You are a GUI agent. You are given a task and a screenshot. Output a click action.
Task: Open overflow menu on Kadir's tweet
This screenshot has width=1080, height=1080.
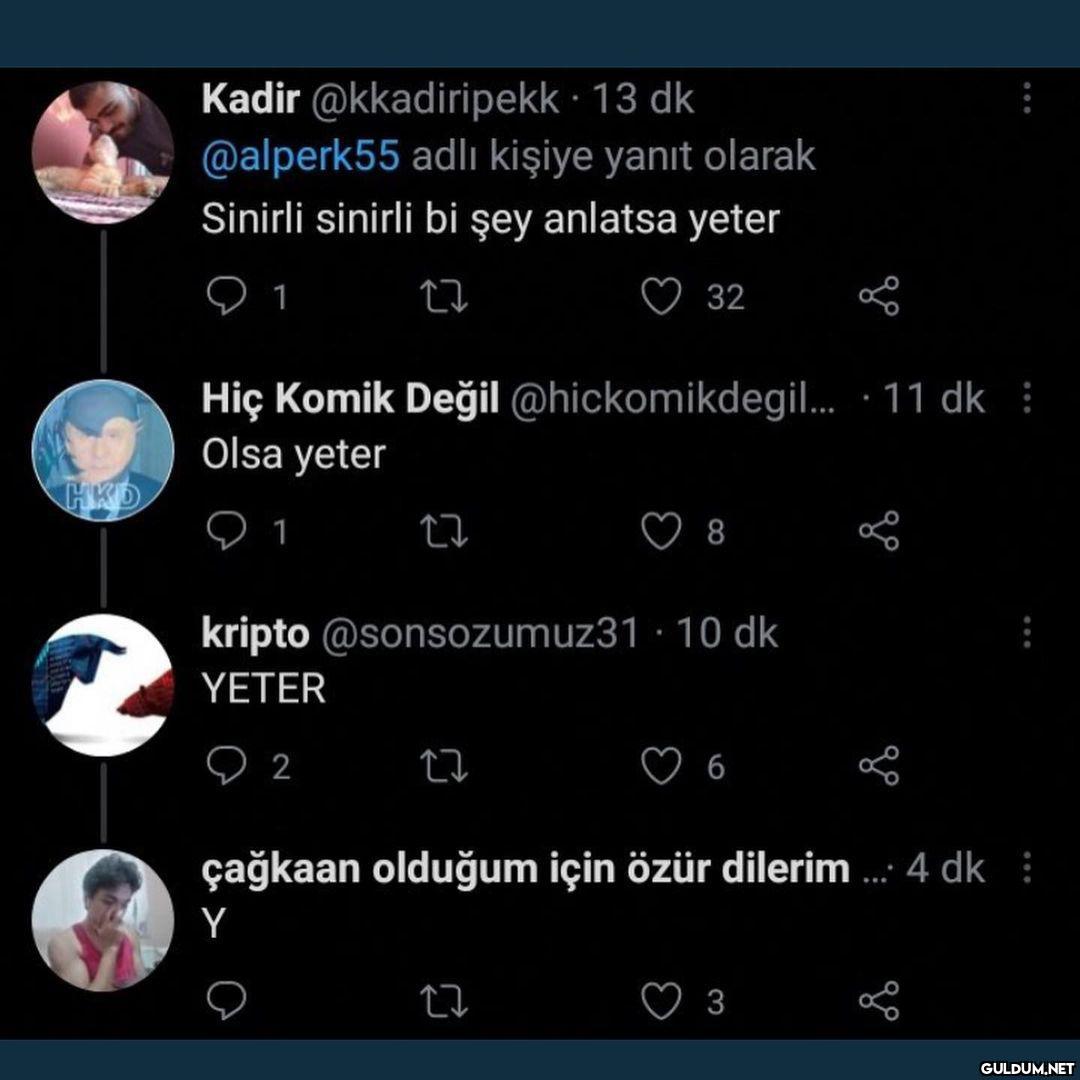[x=1026, y=98]
